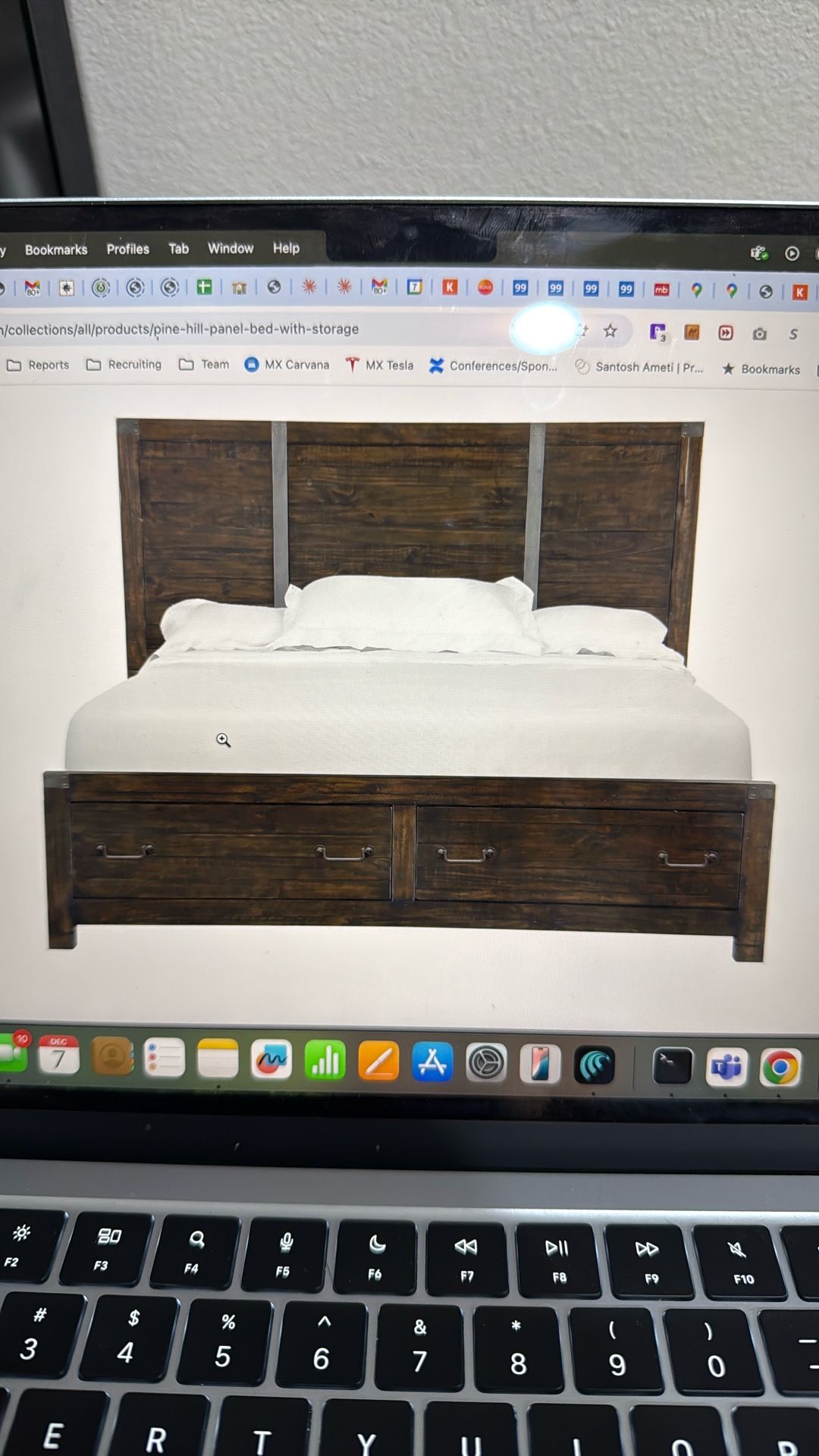Image resolution: width=819 pixels, height=1456 pixels.
Task: Open the Window menu in the menu bar
Action: click(230, 249)
